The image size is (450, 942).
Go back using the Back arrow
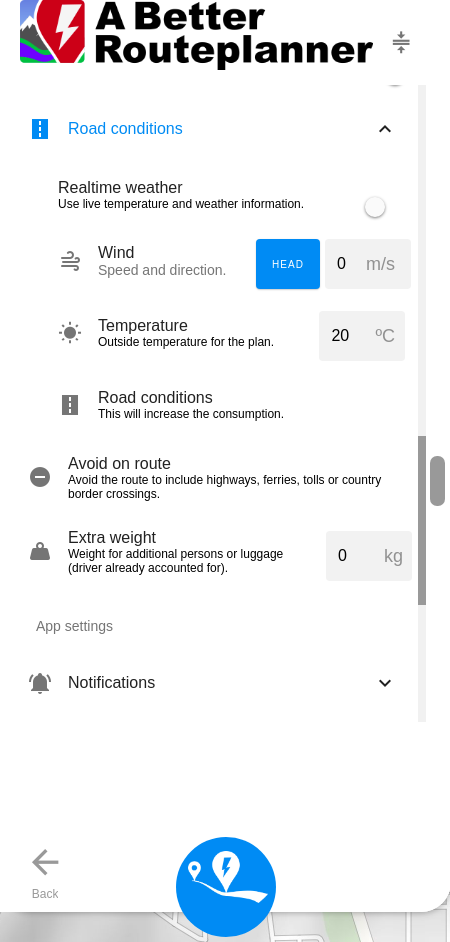[x=45, y=874]
